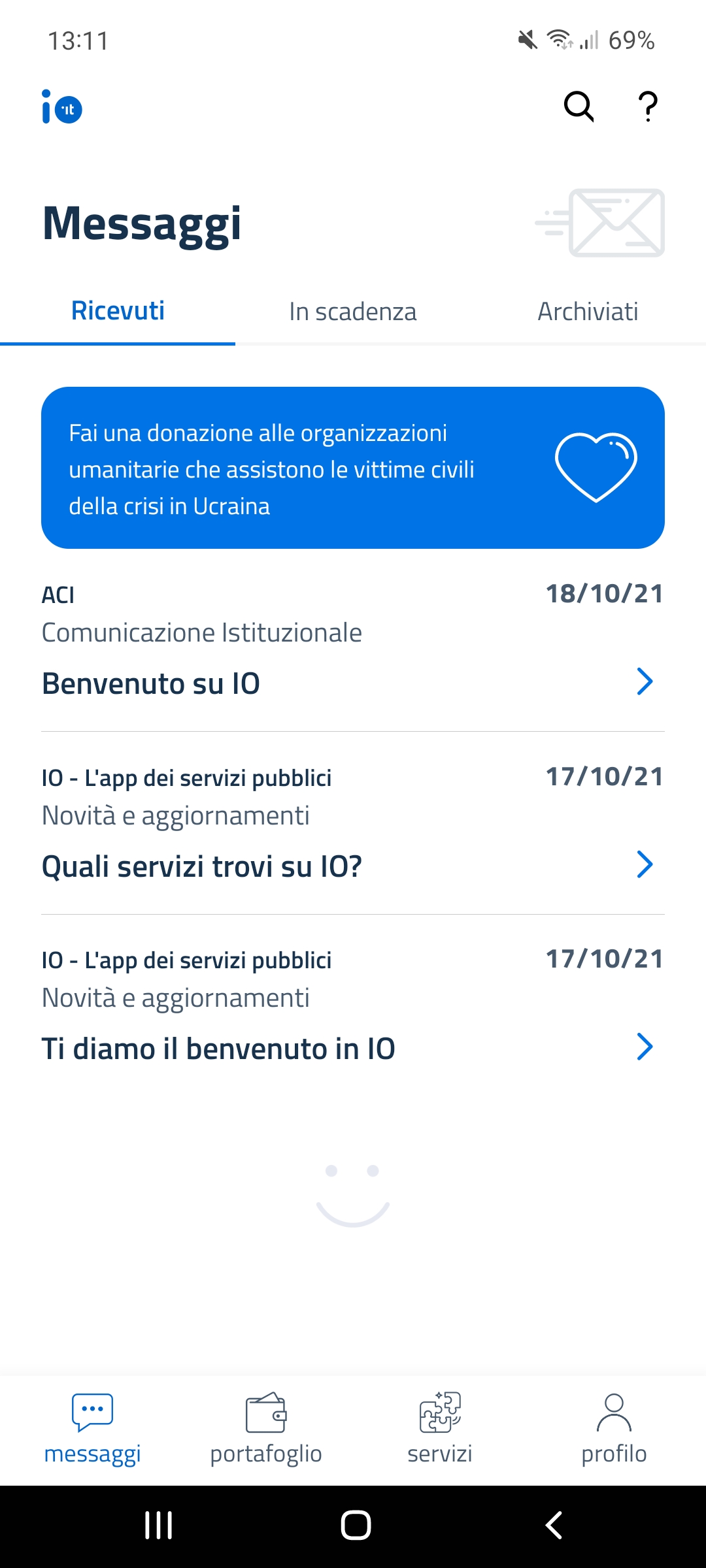Select the messaggi tab
Screen dimensions: 706x1568
point(92,1429)
